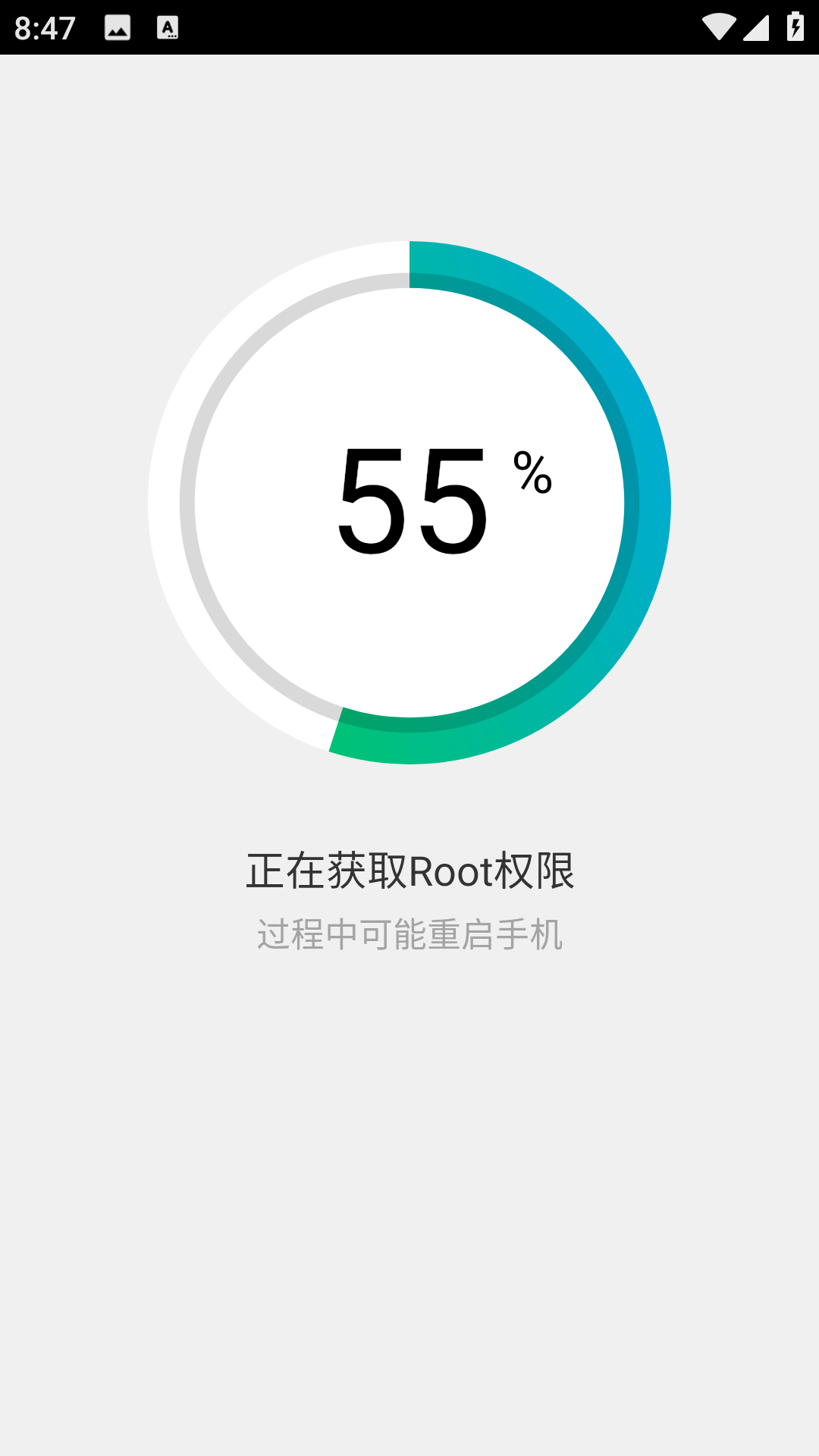Tap the battery charging icon
This screenshot has height=1456, width=819.
[794, 27]
